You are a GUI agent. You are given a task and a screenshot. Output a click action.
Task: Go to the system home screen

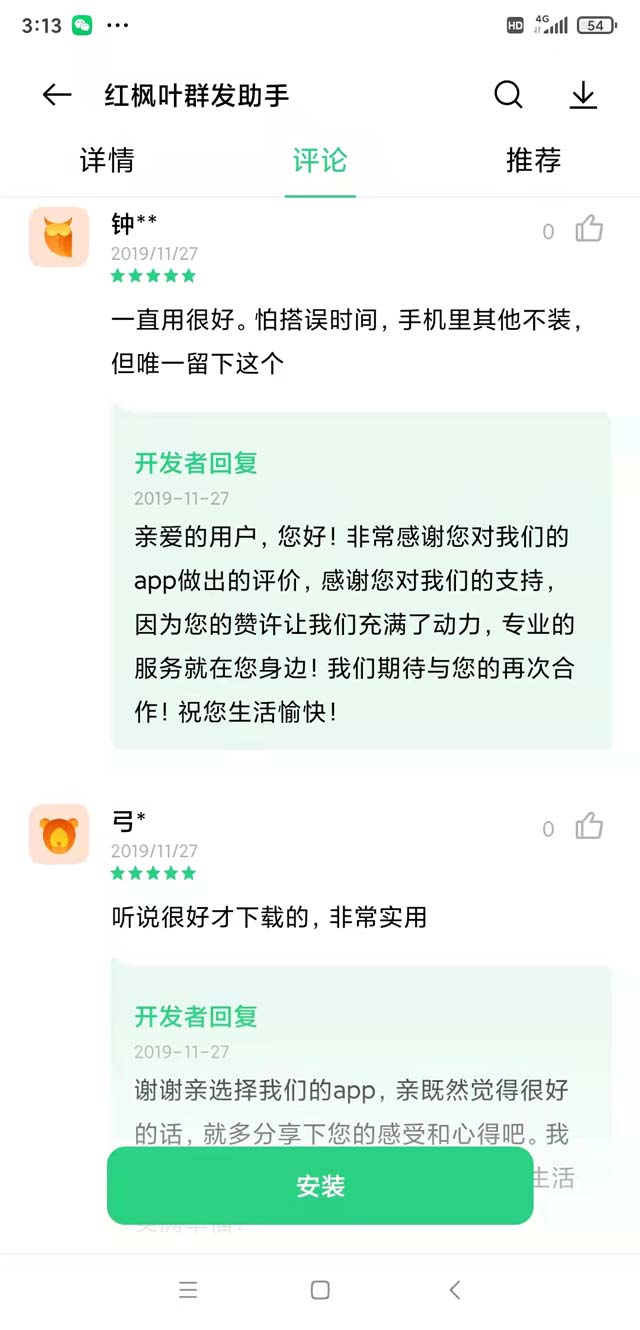(320, 1290)
